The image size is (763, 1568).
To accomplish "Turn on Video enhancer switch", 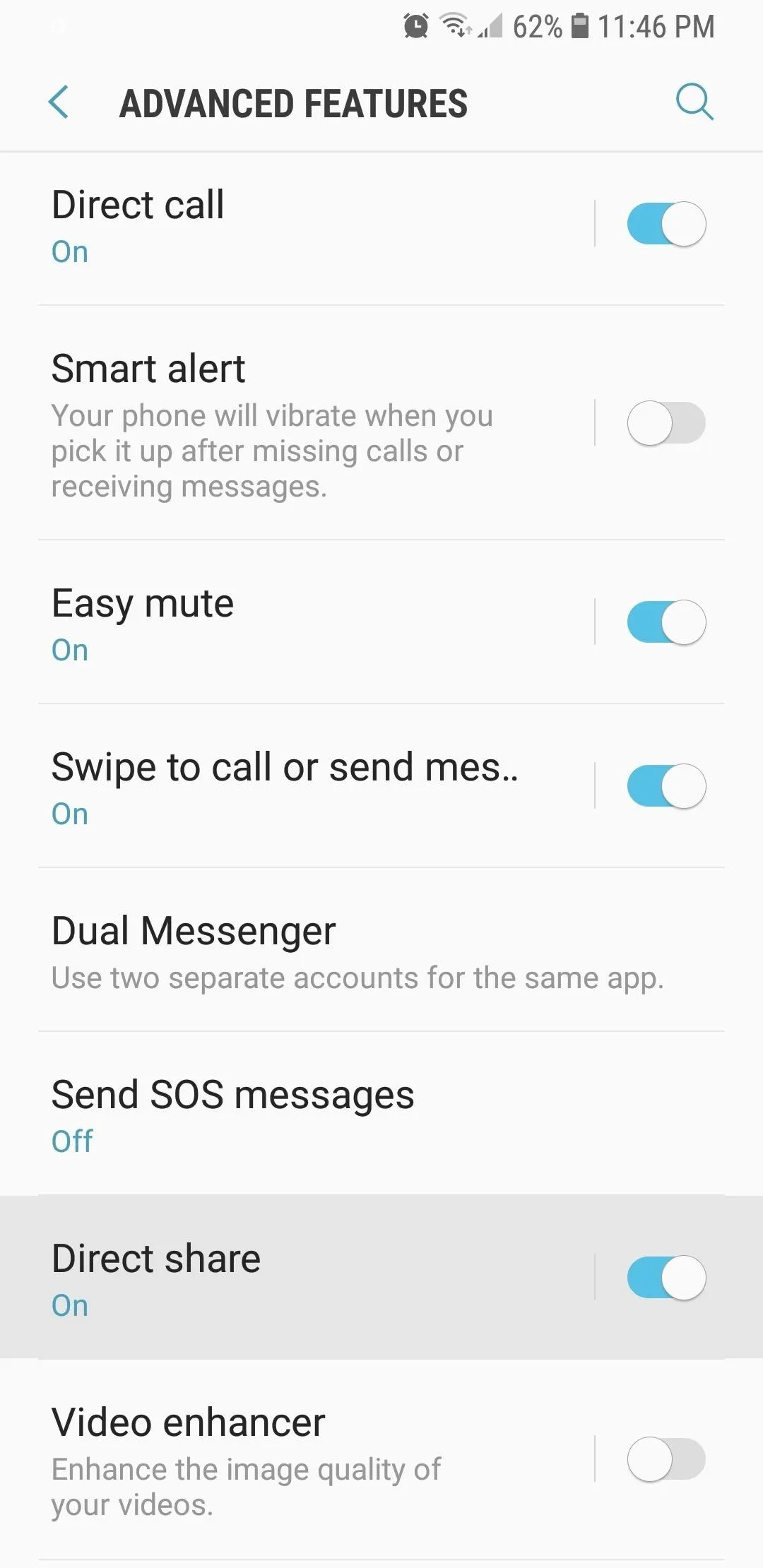I will pos(666,1459).
